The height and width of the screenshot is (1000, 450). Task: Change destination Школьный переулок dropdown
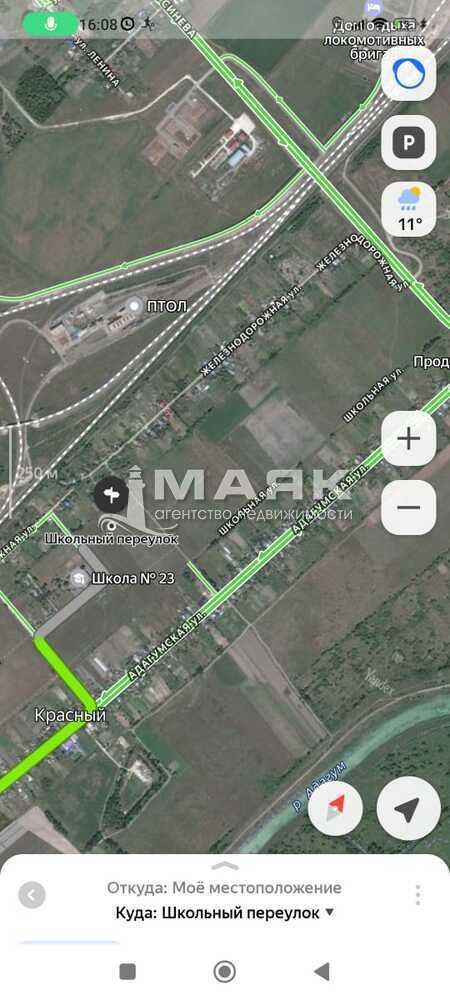(x=224, y=913)
